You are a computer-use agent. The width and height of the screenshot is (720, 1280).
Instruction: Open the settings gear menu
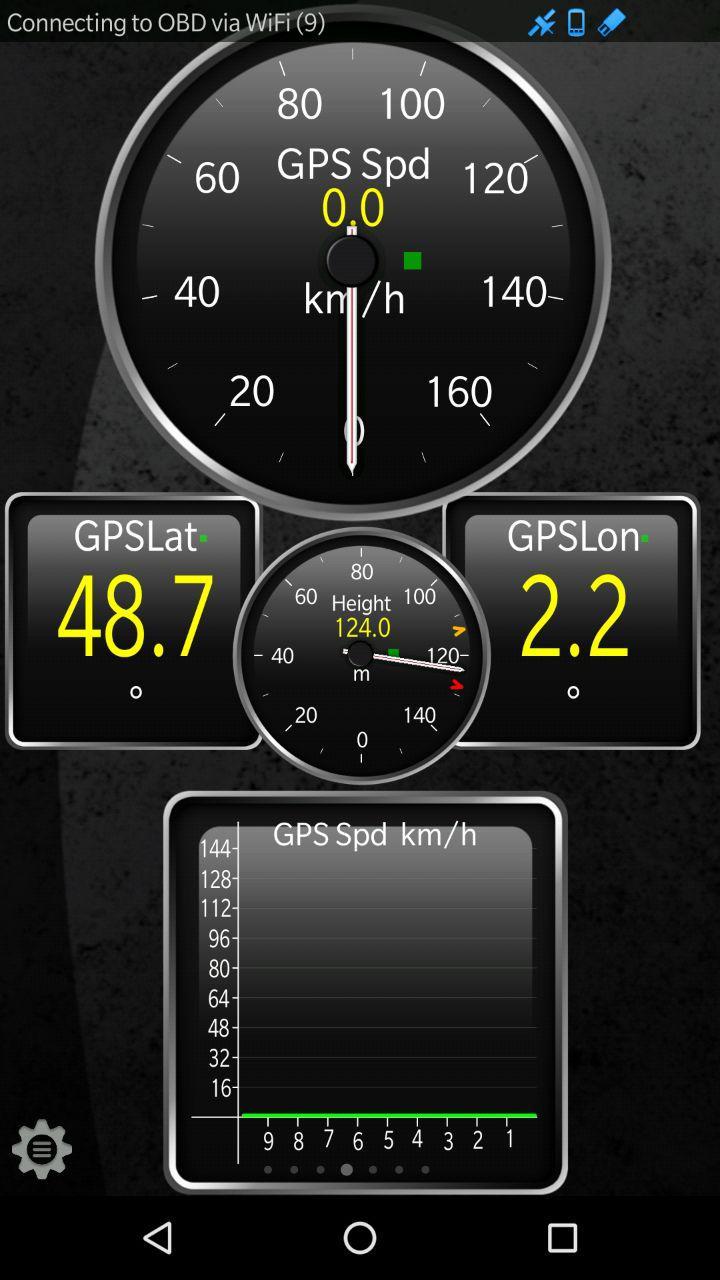tap(42, 1149)
